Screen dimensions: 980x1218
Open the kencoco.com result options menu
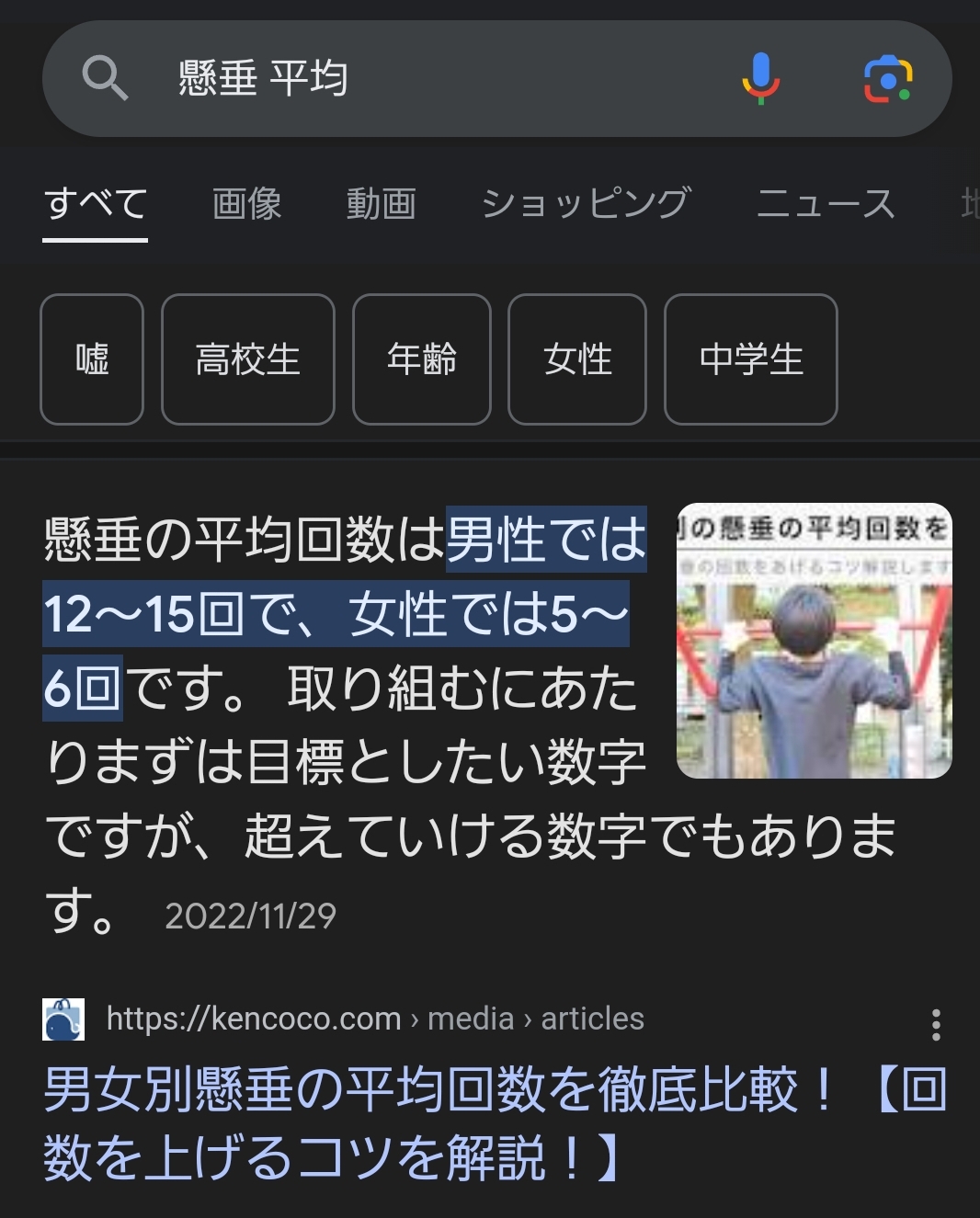pos(936,1024)
